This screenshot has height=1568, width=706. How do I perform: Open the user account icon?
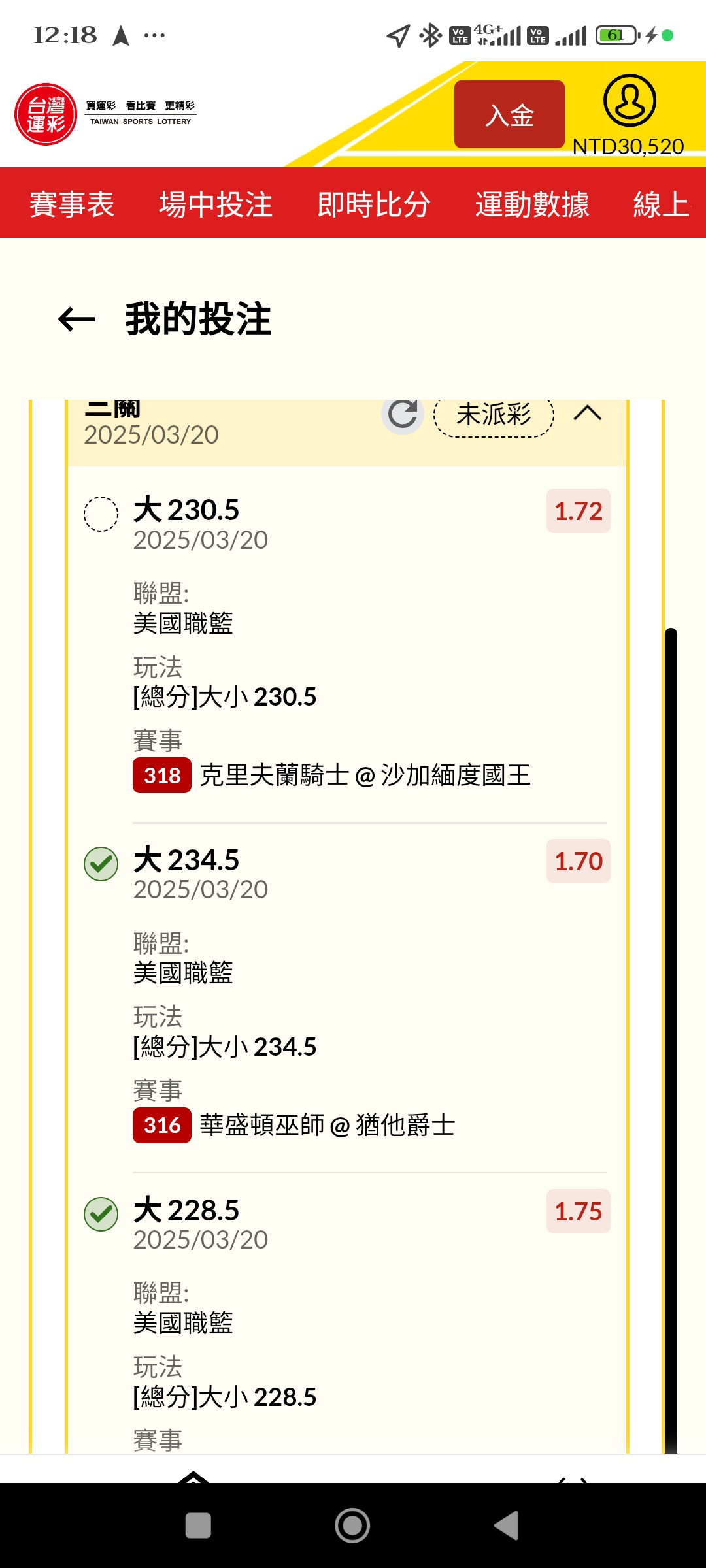tap(629, 101)
